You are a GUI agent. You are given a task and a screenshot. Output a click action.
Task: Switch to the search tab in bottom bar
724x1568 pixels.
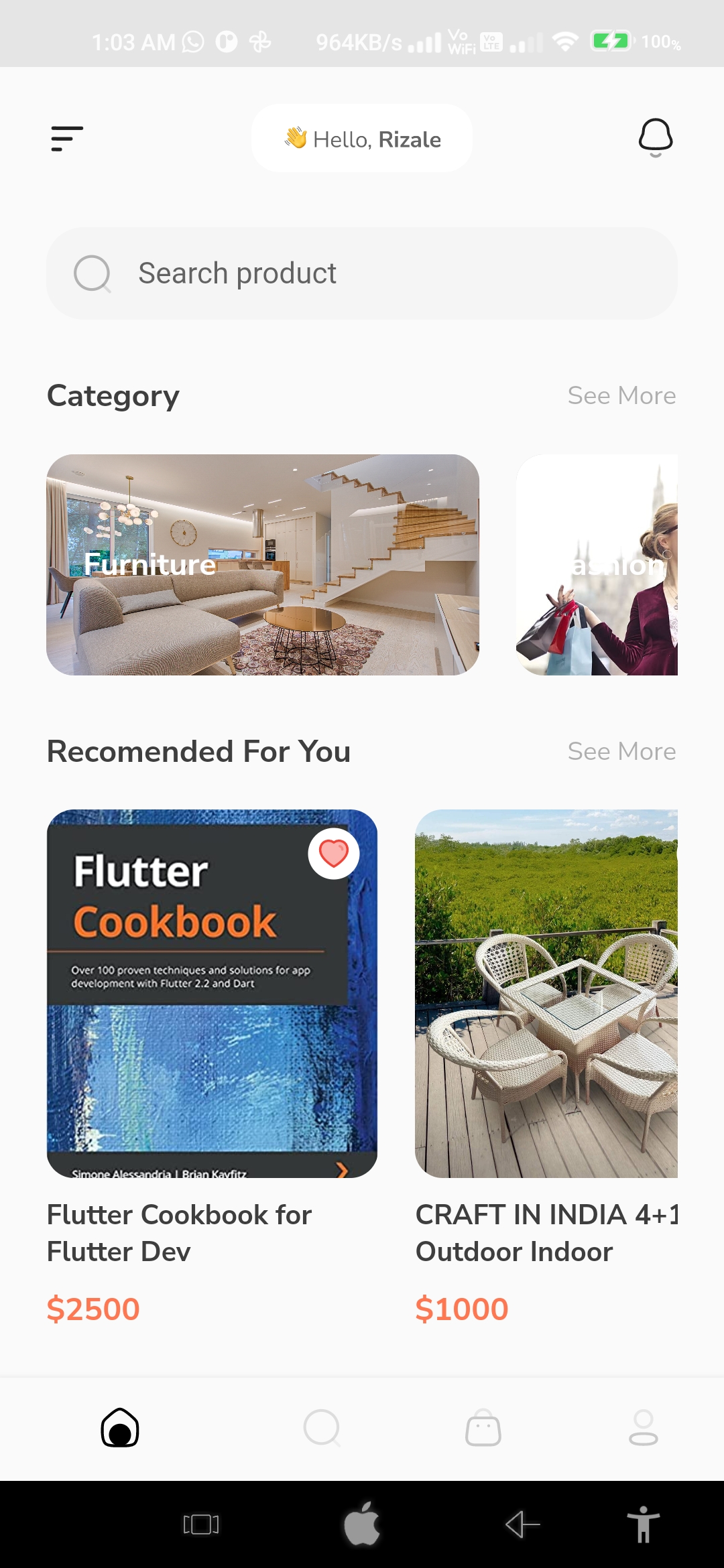tap(322, 1428)
